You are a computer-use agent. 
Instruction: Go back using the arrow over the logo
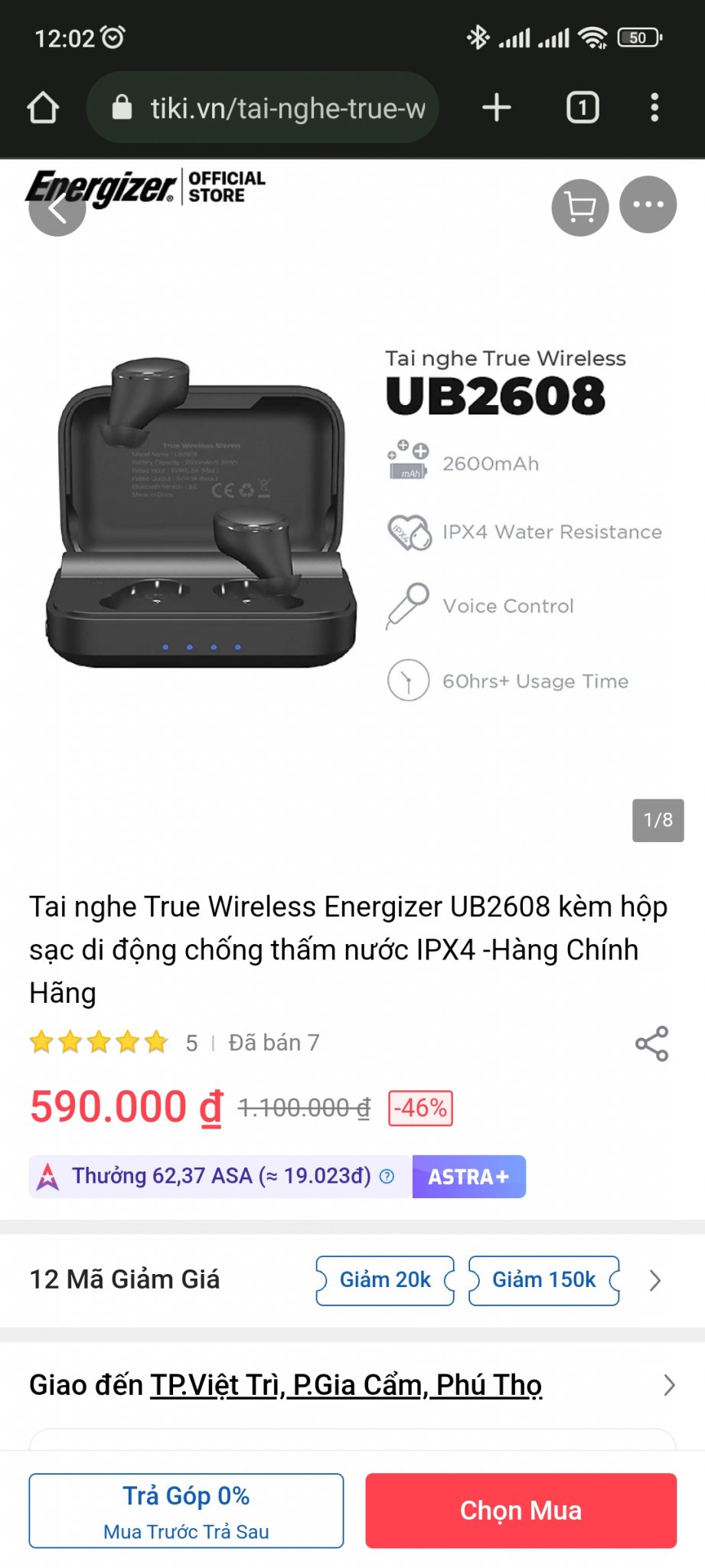[x=57, y=207]
